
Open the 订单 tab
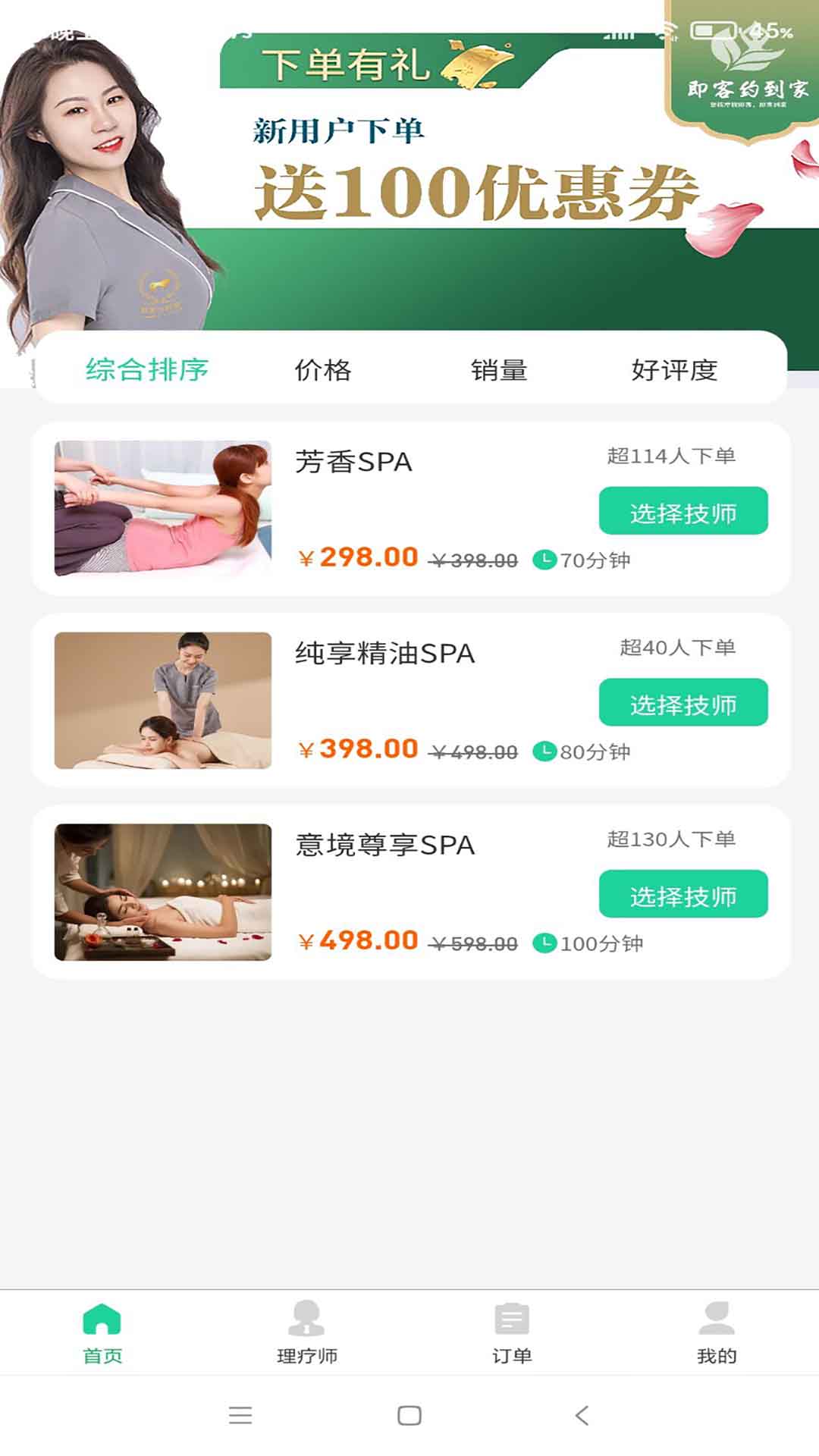coord(512,1332)
